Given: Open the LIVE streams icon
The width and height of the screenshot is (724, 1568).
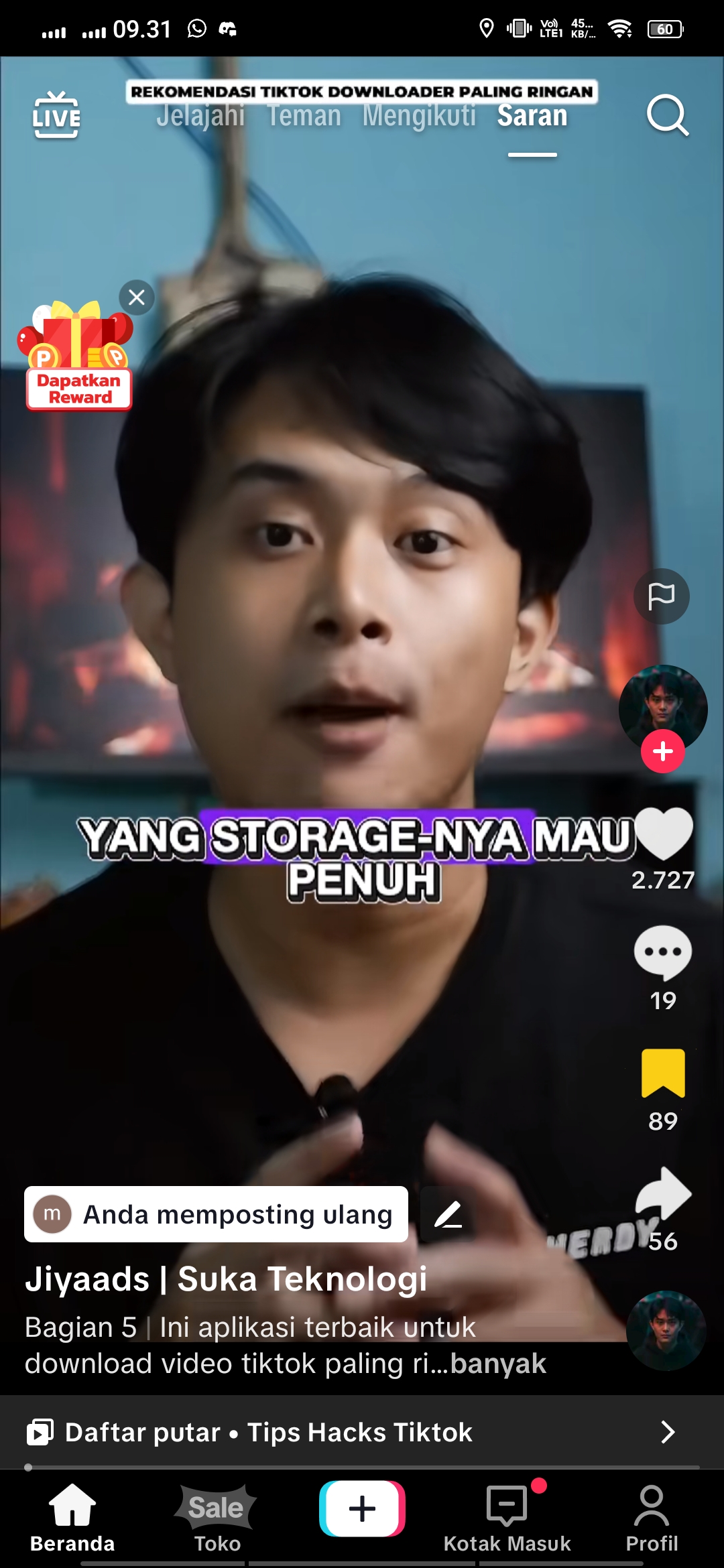Looking at the screenshot, I should [x=56, y=115].
